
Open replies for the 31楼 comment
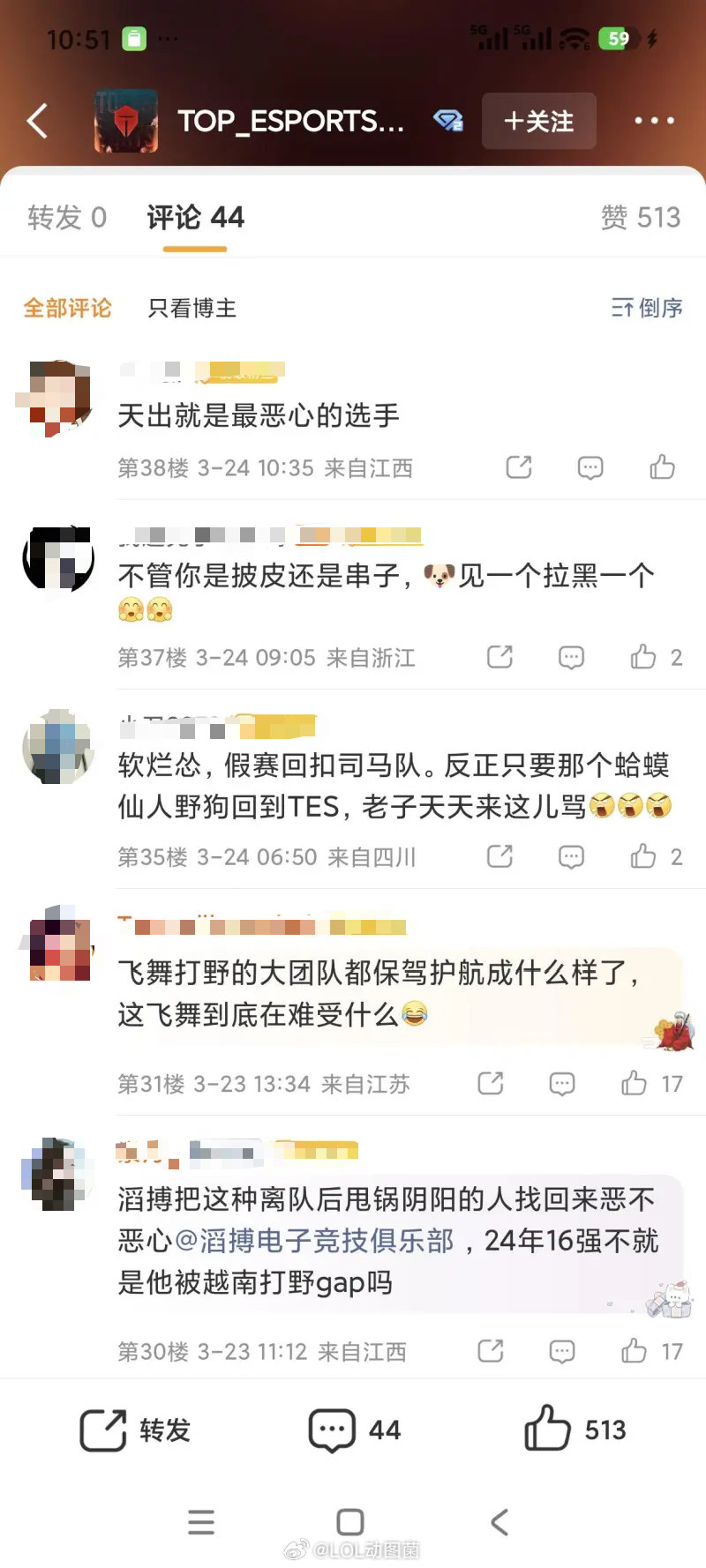point(561,1083)
